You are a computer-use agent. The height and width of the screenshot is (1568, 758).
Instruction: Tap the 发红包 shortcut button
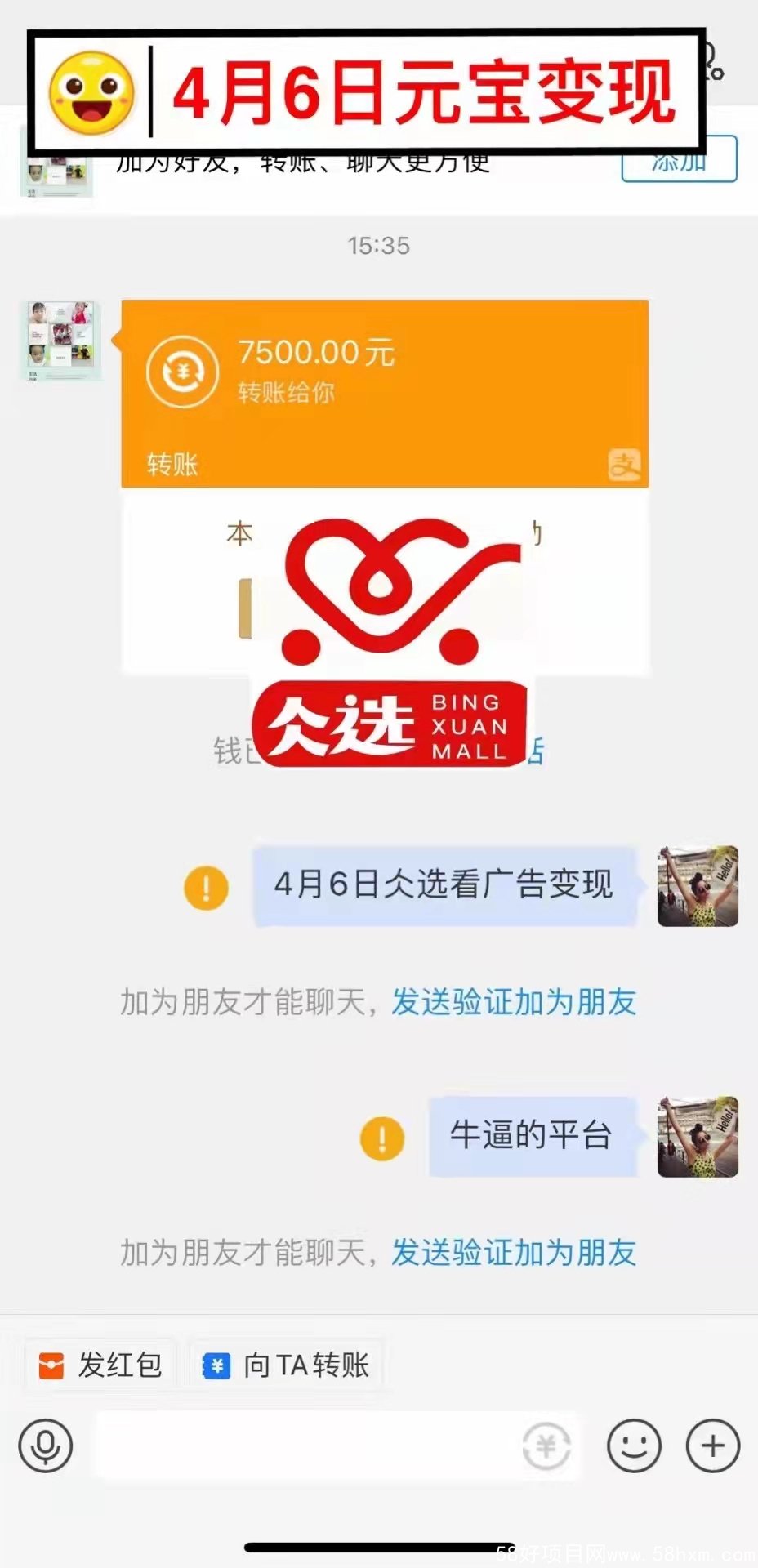[101, 1365]
